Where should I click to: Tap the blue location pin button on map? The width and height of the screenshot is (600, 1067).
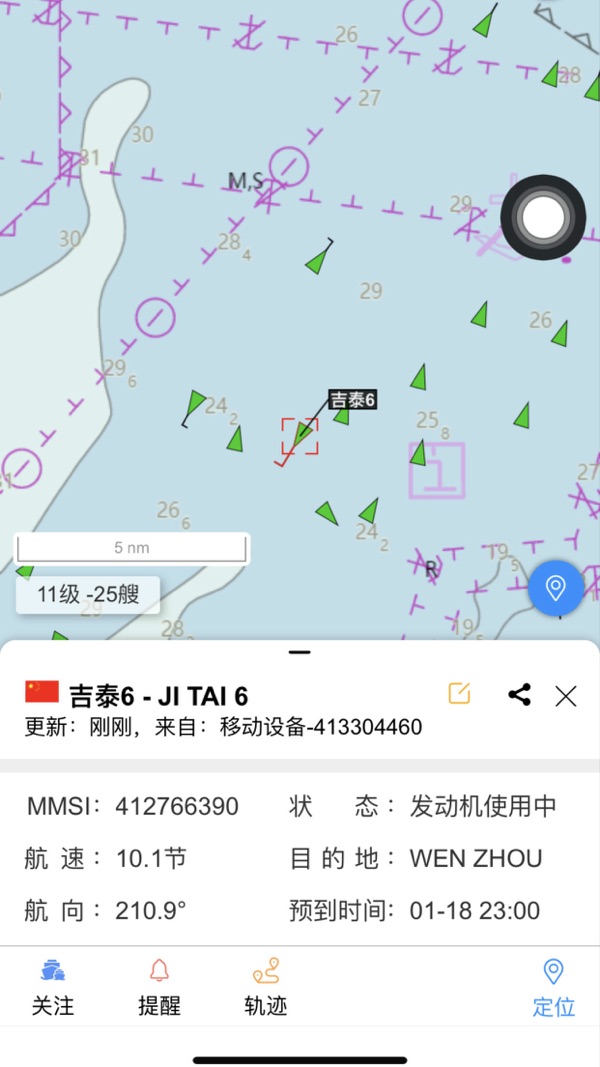point(556,588)
